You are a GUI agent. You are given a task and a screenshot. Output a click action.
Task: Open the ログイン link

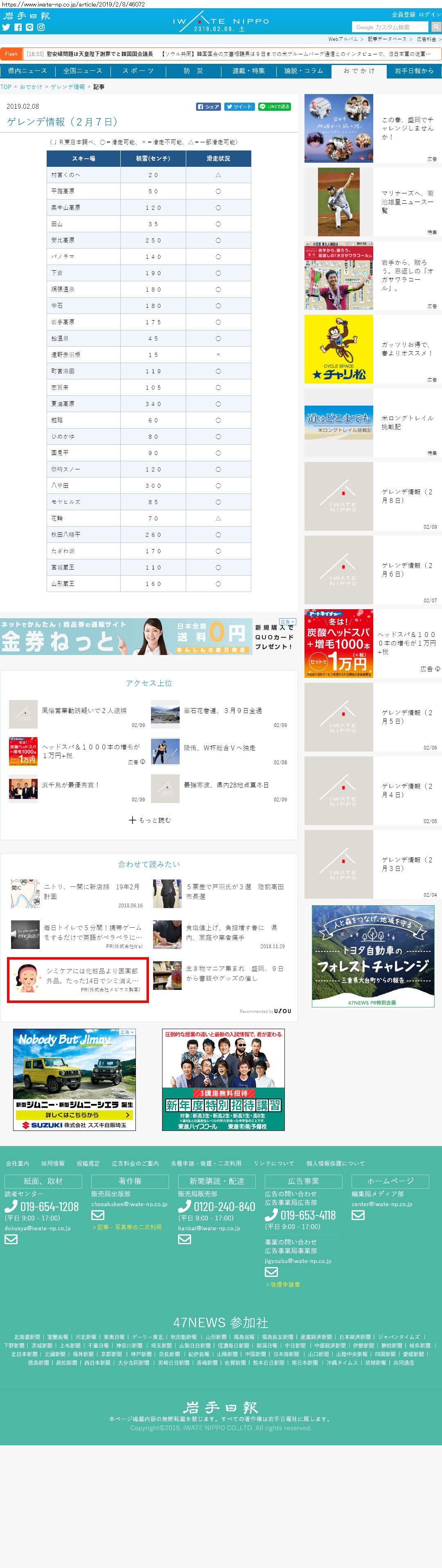[430, 15]
